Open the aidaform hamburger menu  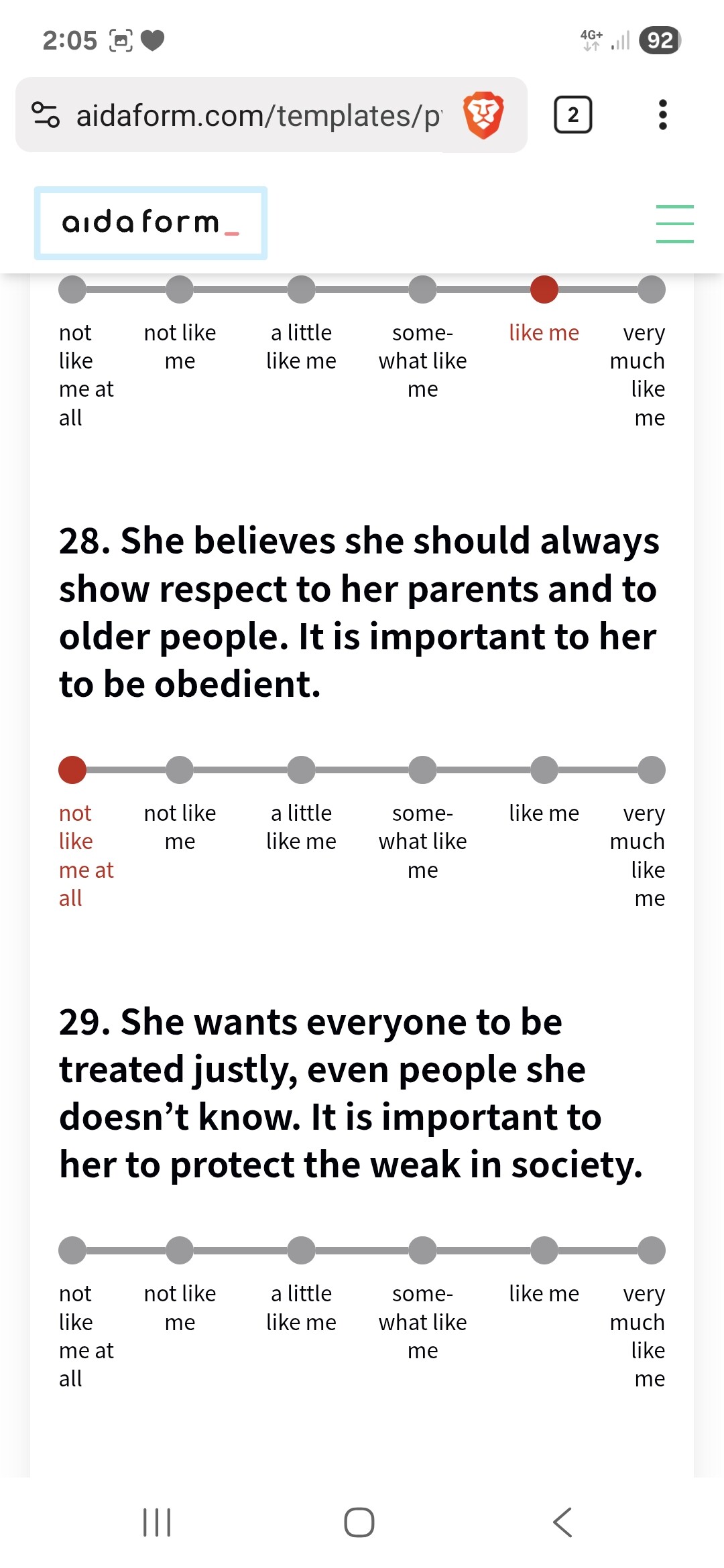(x=674, y=224)
